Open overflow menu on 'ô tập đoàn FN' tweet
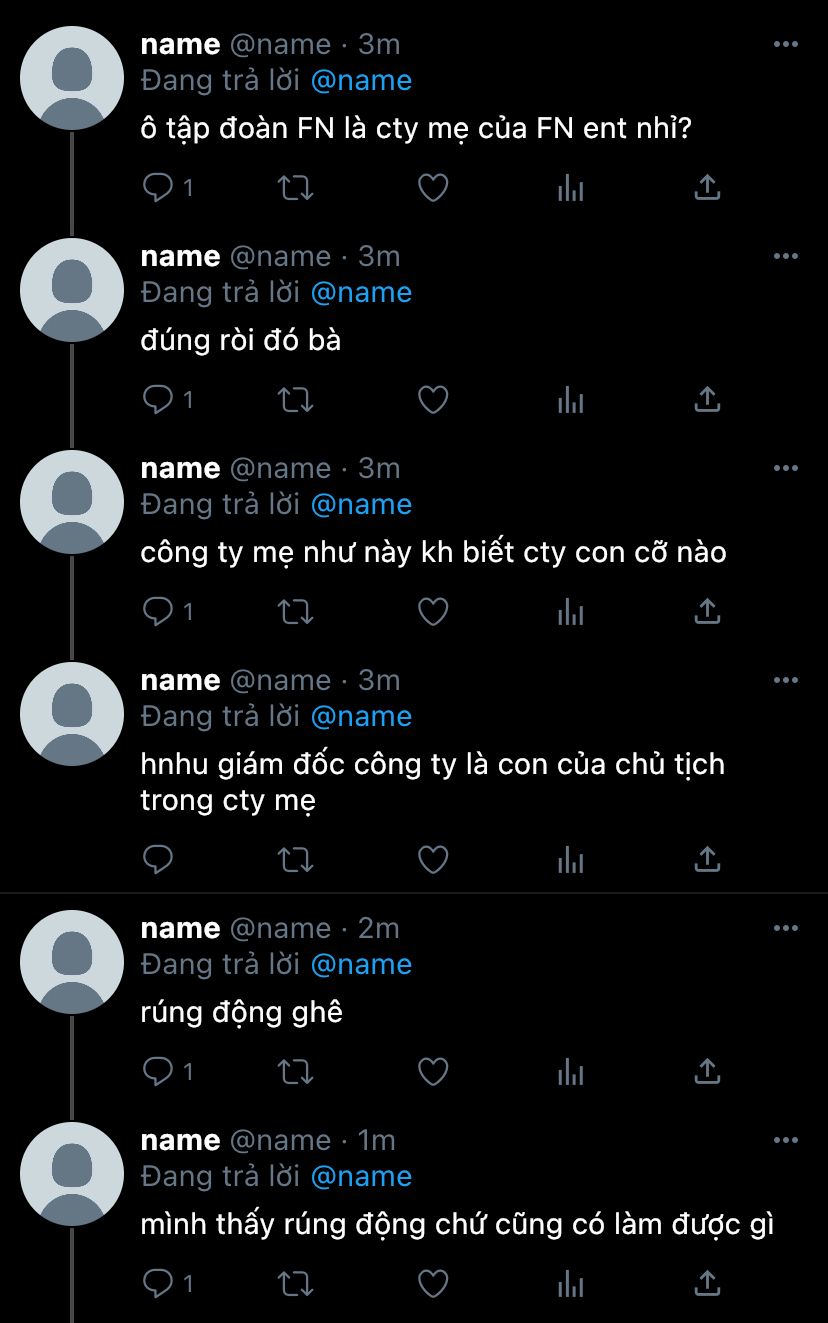The image size is (828, 1323). tap(786, 44)
